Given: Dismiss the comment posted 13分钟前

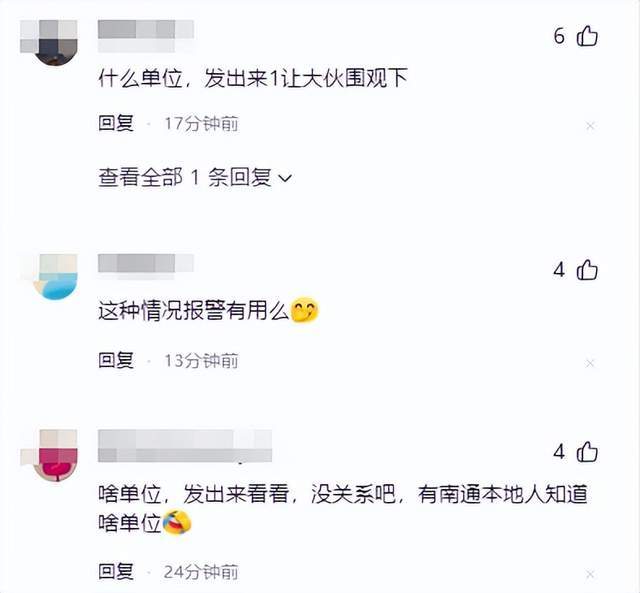Looking at the screenshot, I should (x=590, y=362).
